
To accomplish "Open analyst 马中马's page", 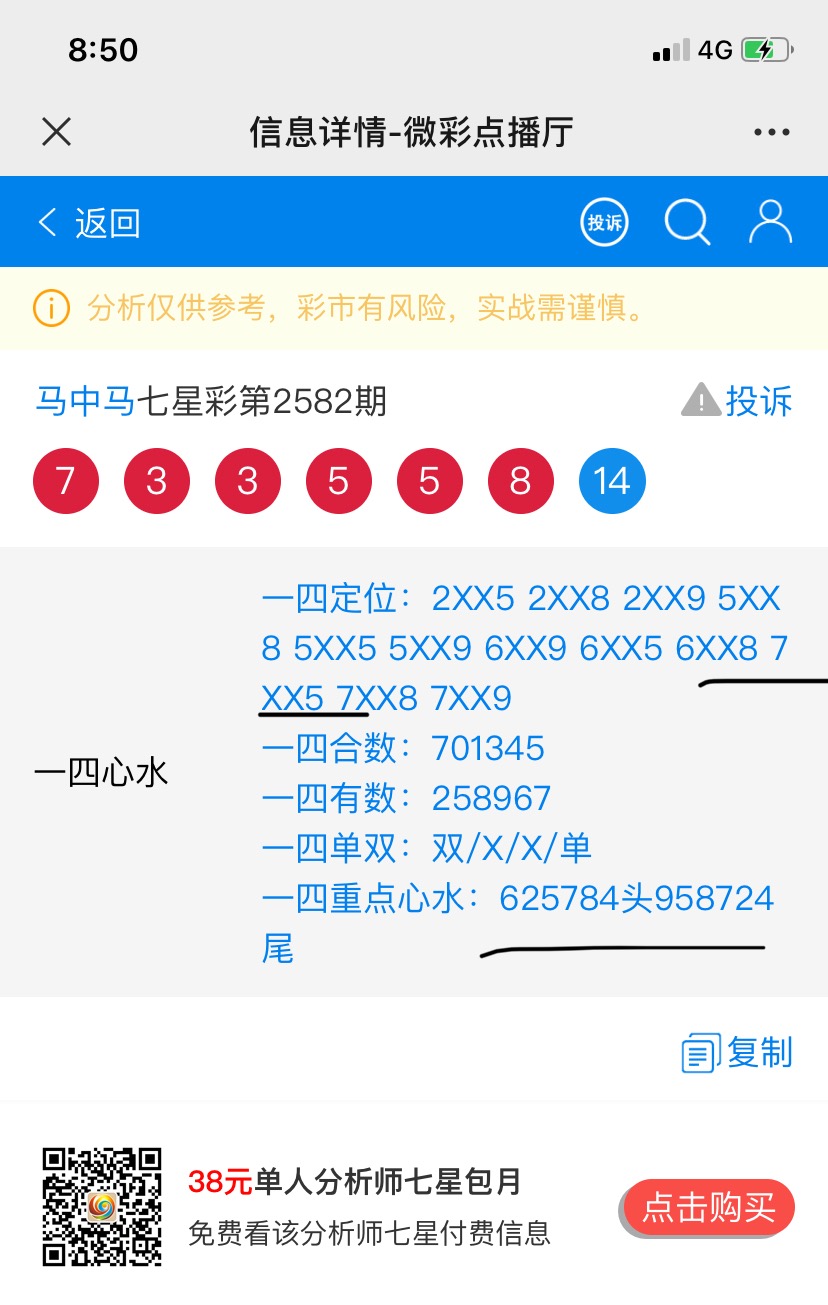I will 85,402.
